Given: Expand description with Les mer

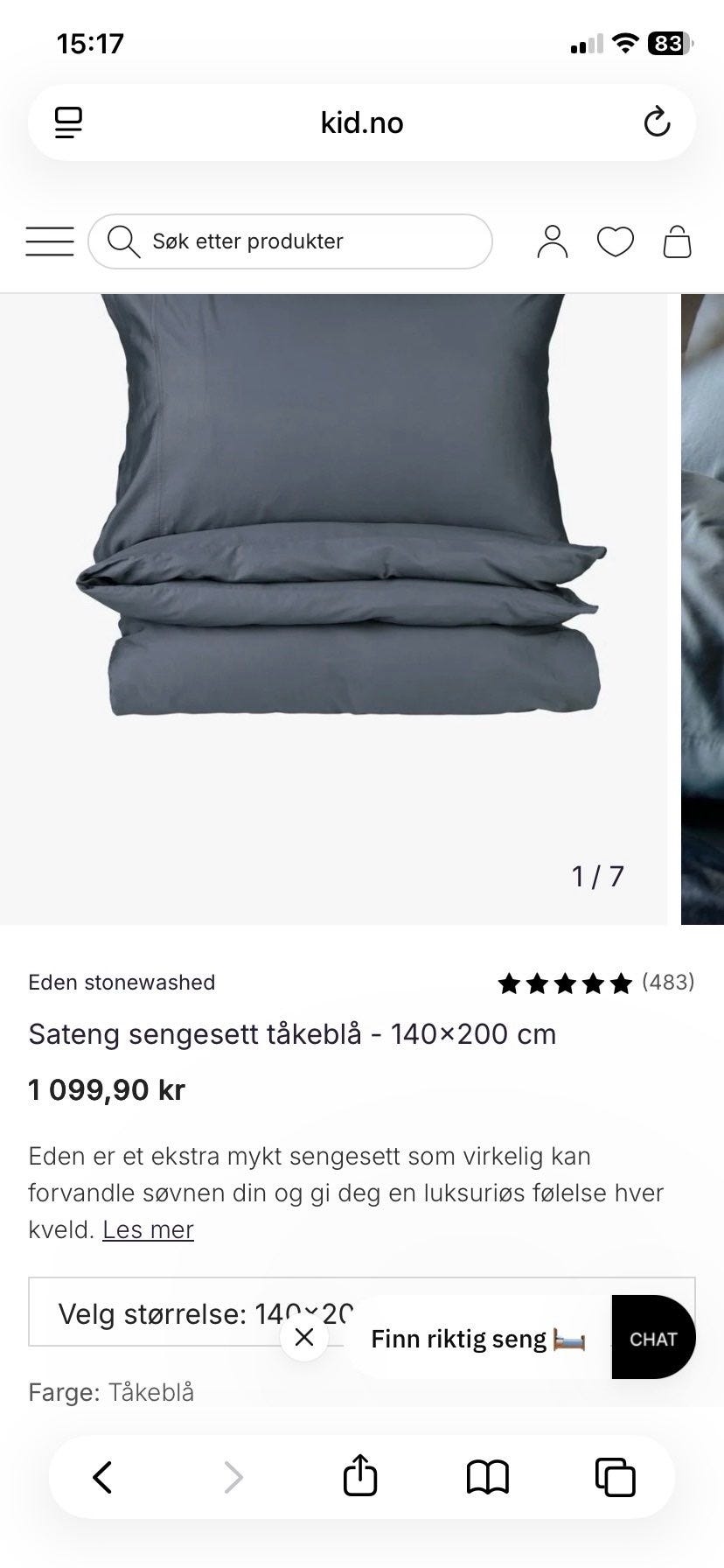Looking at the screenshot, I should pyautogui.click(x=148, y=1229).
